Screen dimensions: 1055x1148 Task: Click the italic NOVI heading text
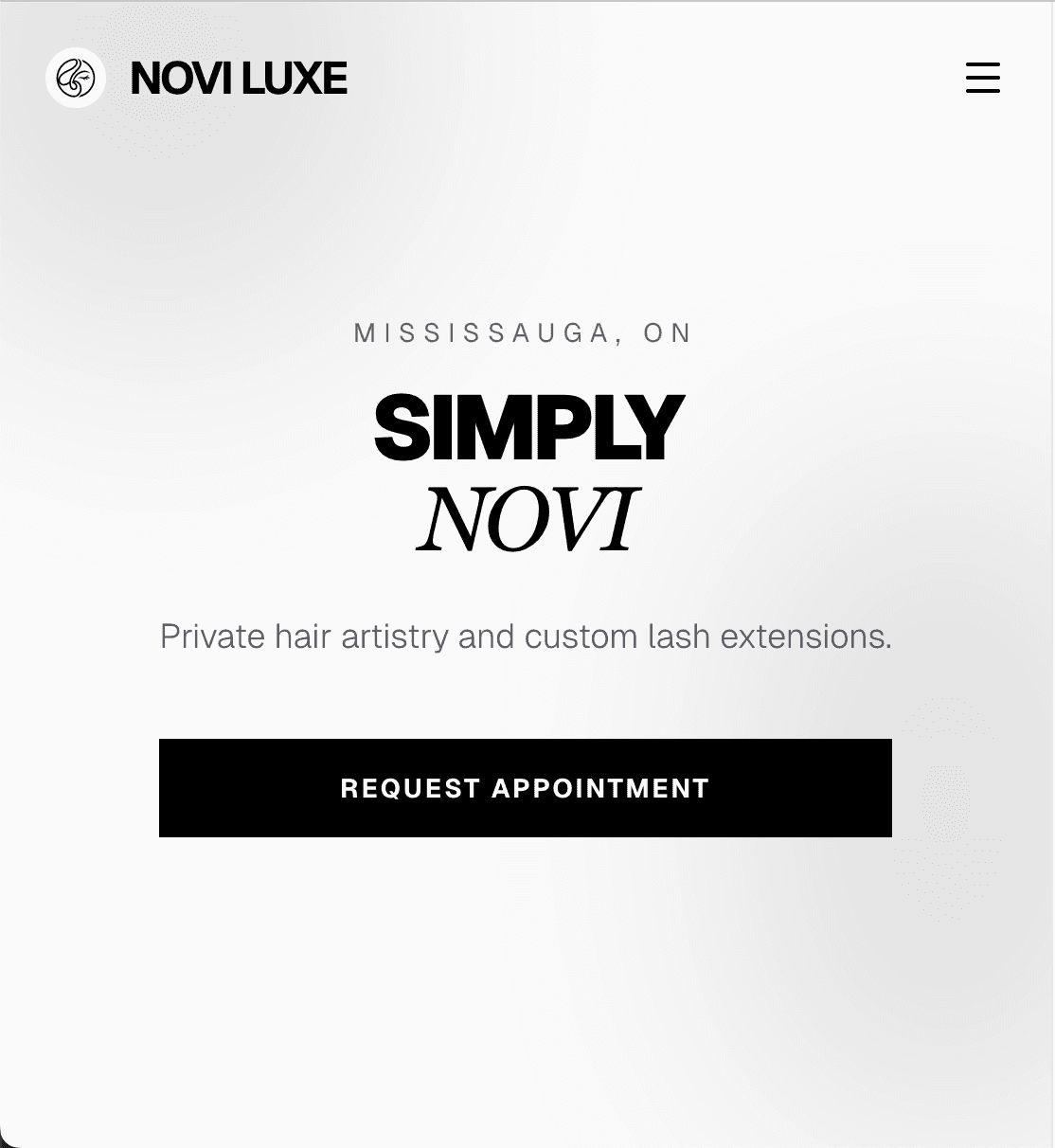(x=527, y=516)
